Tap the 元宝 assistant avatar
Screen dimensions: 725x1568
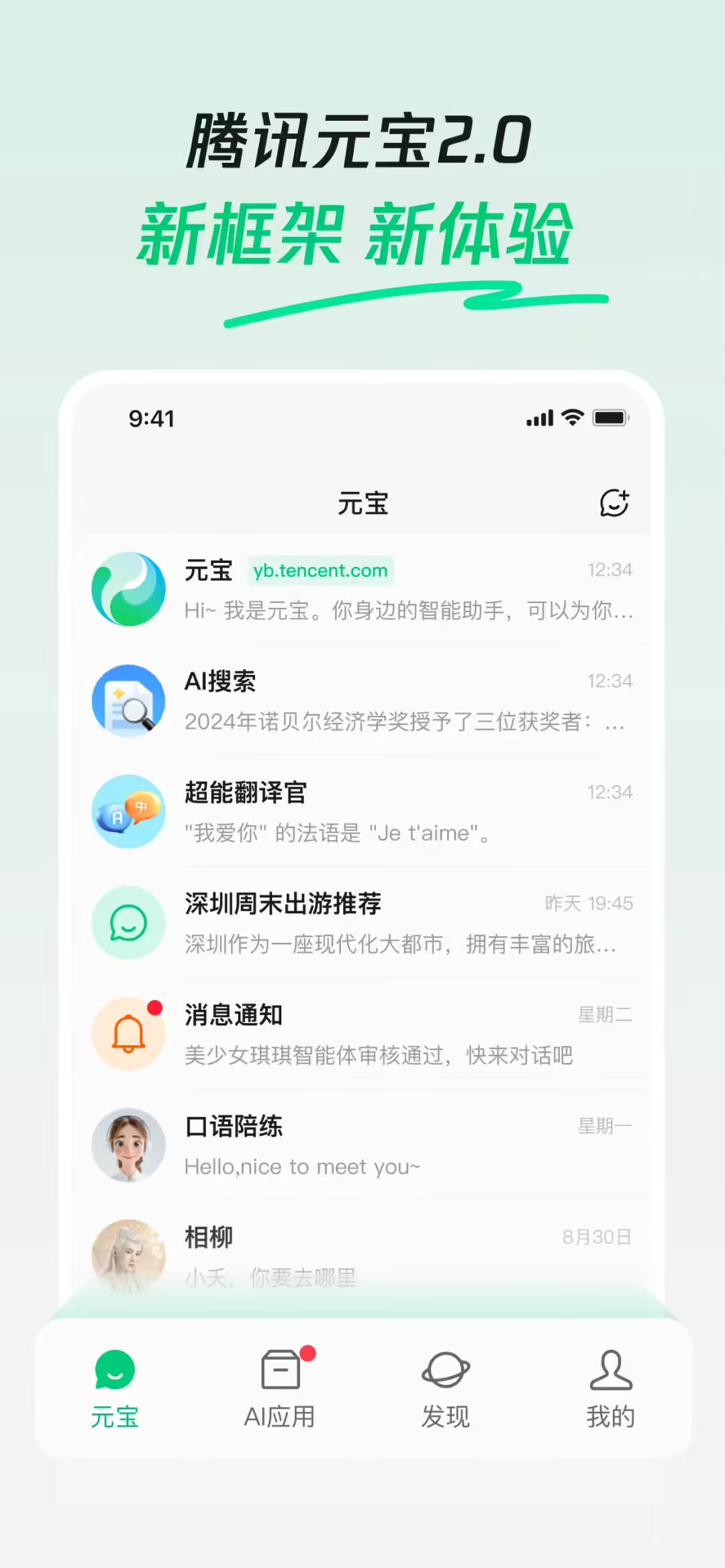(129, 588)
